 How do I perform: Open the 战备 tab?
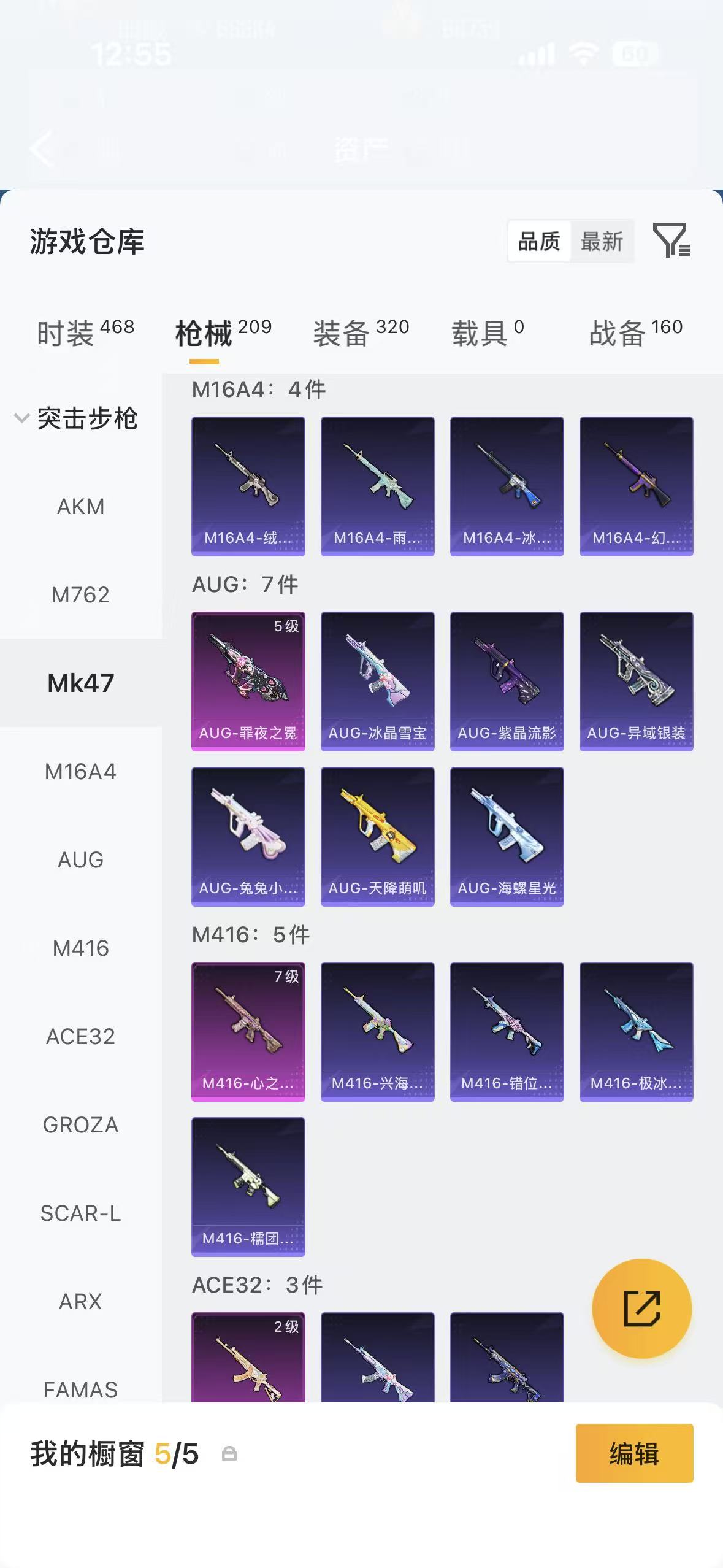coord(636,332)
